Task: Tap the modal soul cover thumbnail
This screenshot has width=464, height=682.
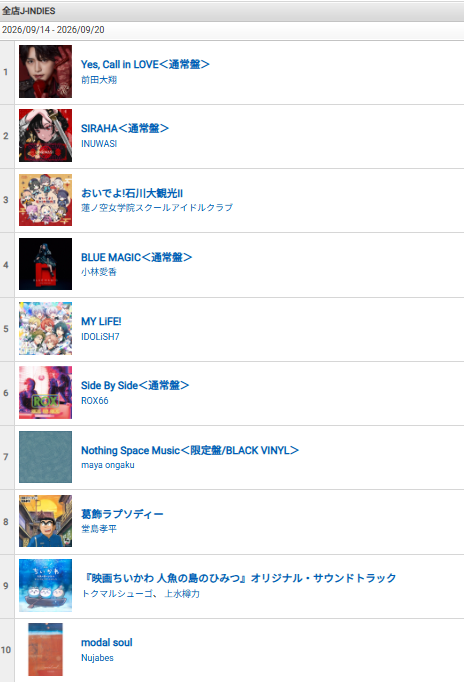Action: [45, 649]
